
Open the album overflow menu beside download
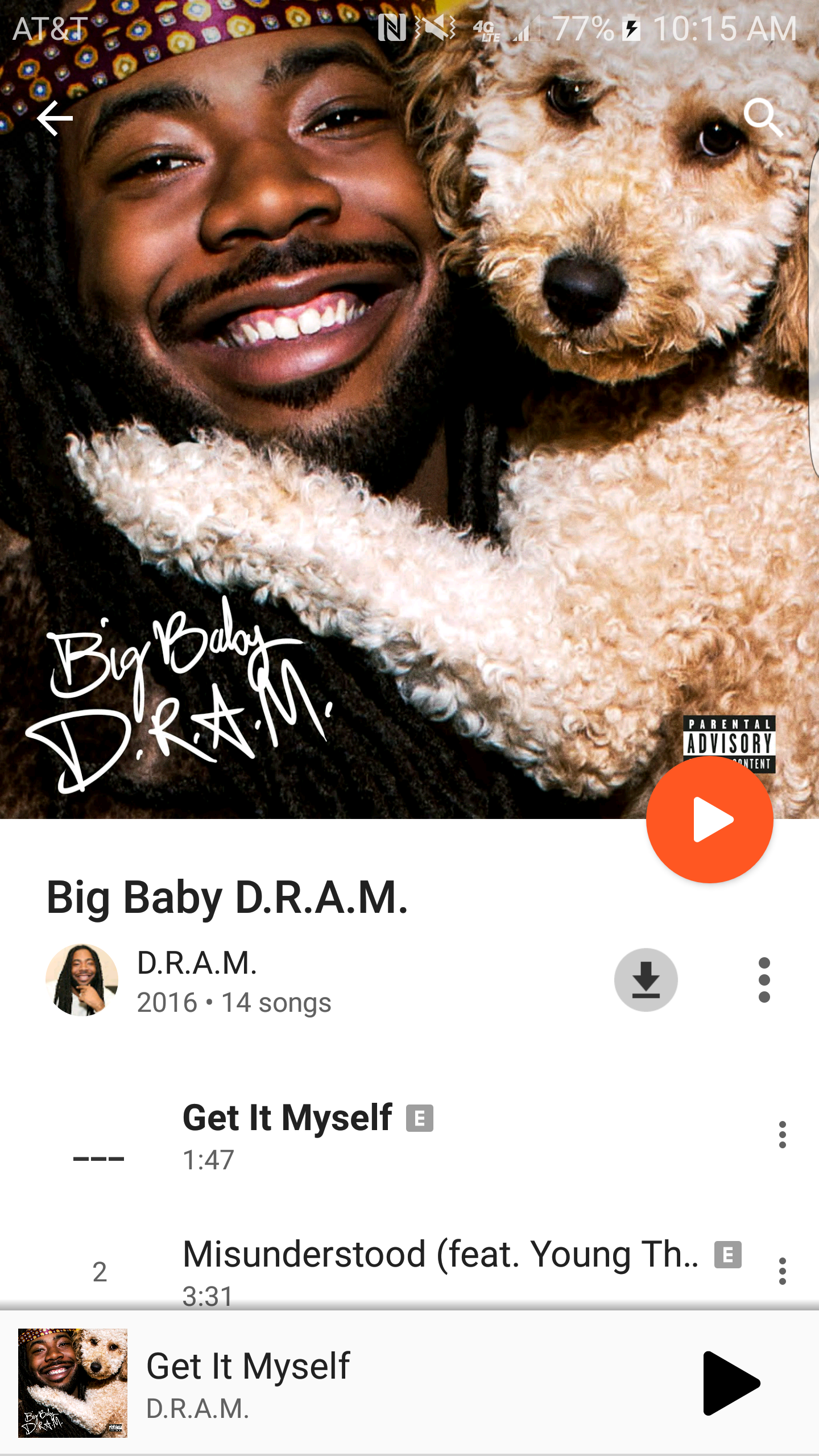[764, 979]
